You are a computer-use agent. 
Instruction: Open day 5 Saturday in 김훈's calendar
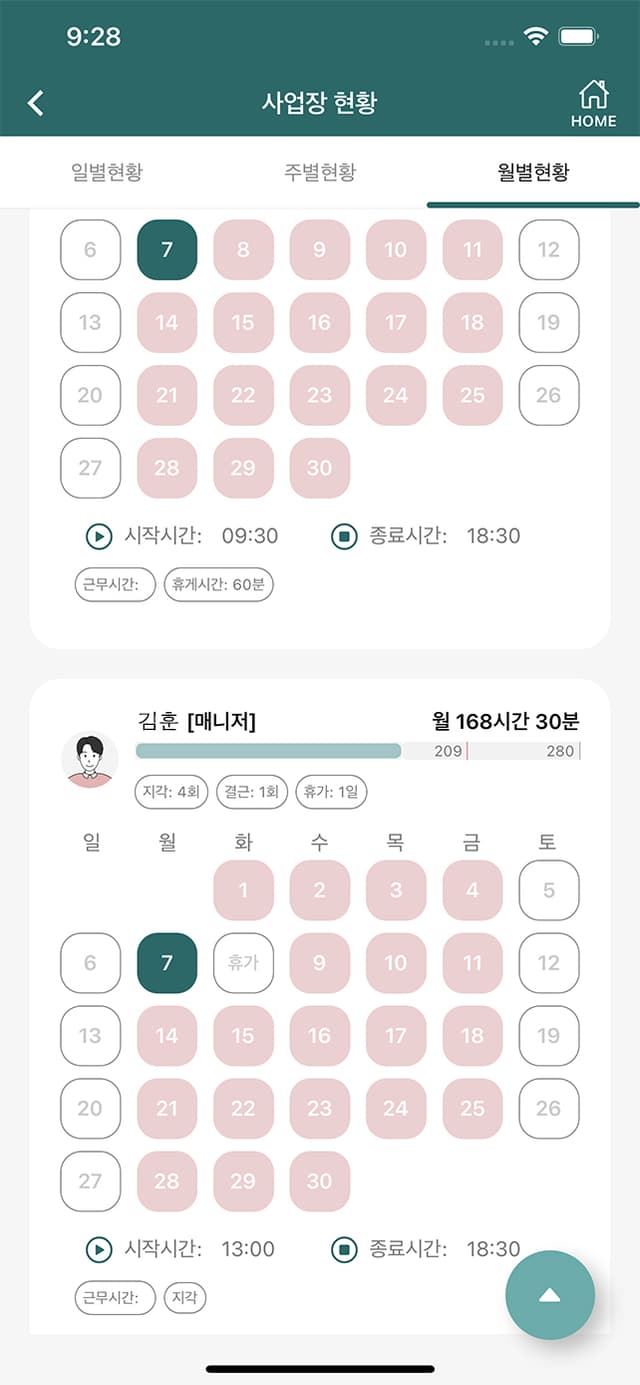coord(548,890)
